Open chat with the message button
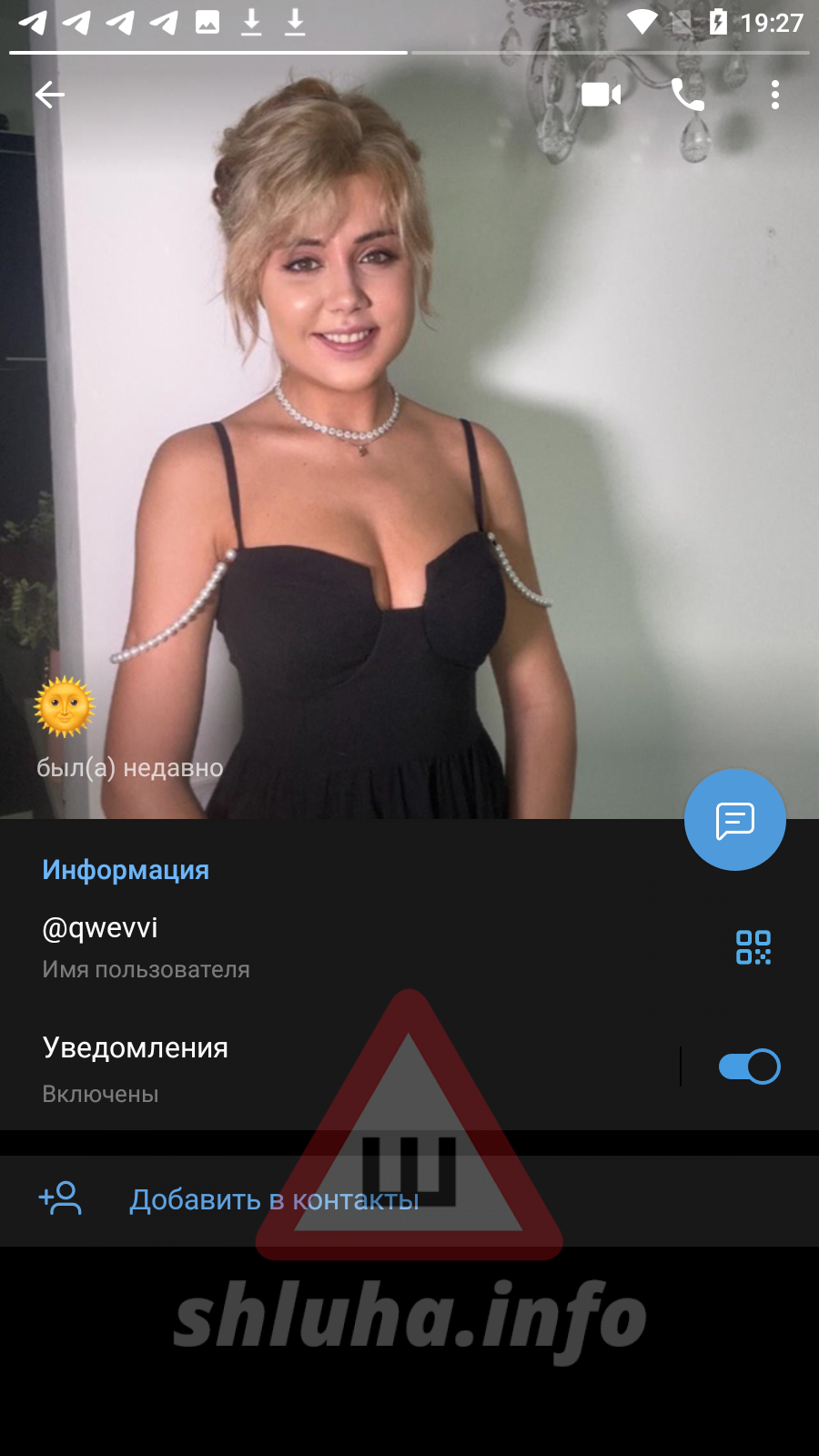Viewport: 819px width, 1456px height. (735, 820)
